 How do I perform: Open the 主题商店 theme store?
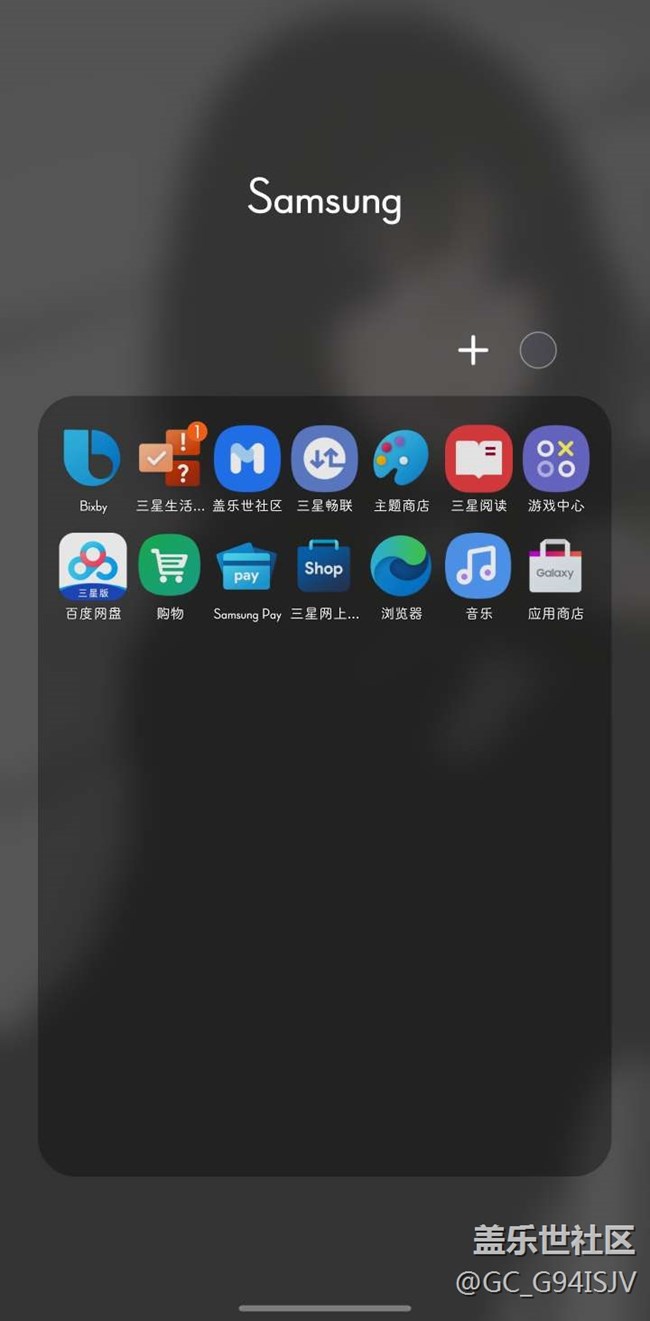click(401, 458)
